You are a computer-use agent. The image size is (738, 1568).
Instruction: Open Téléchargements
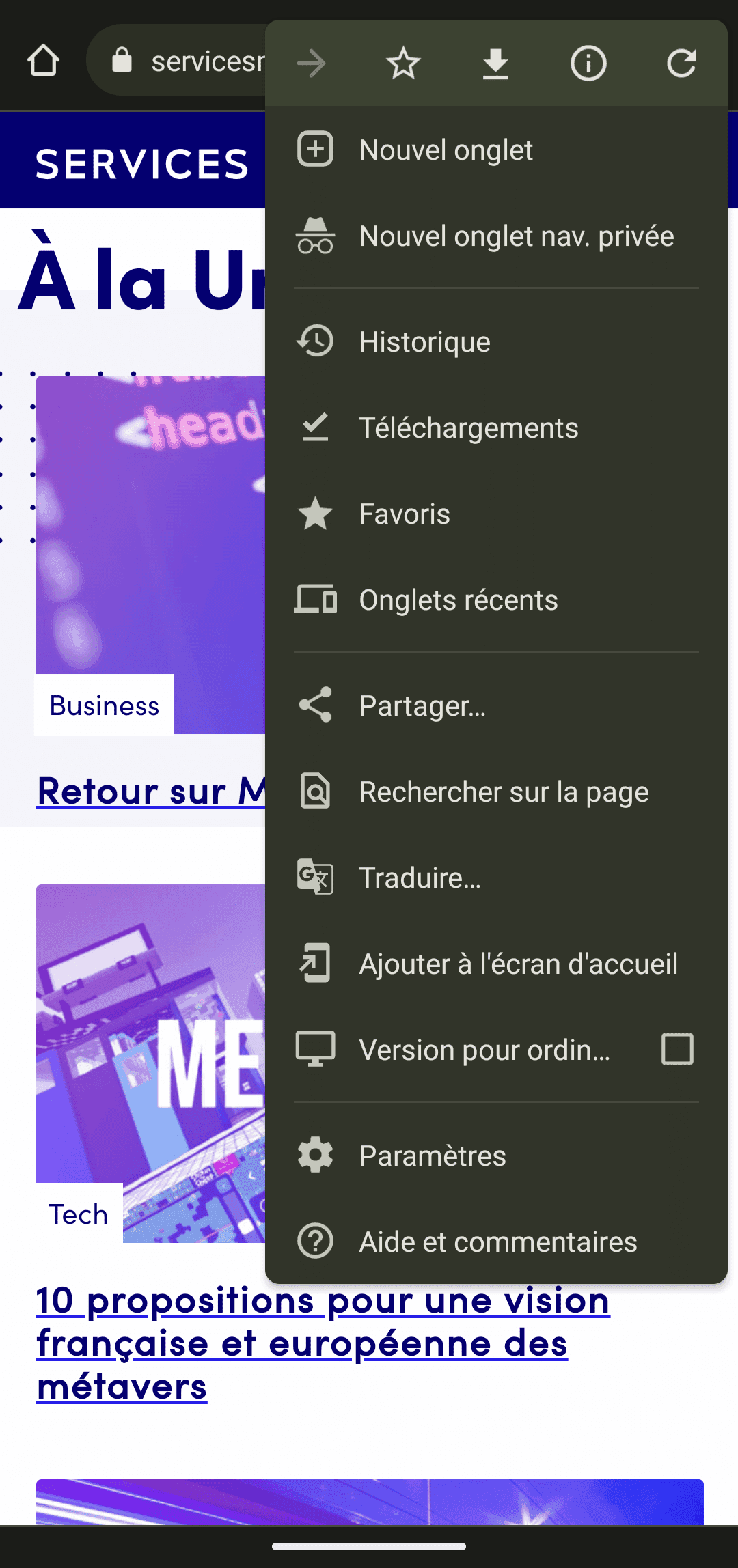click(x=468, y=428)
